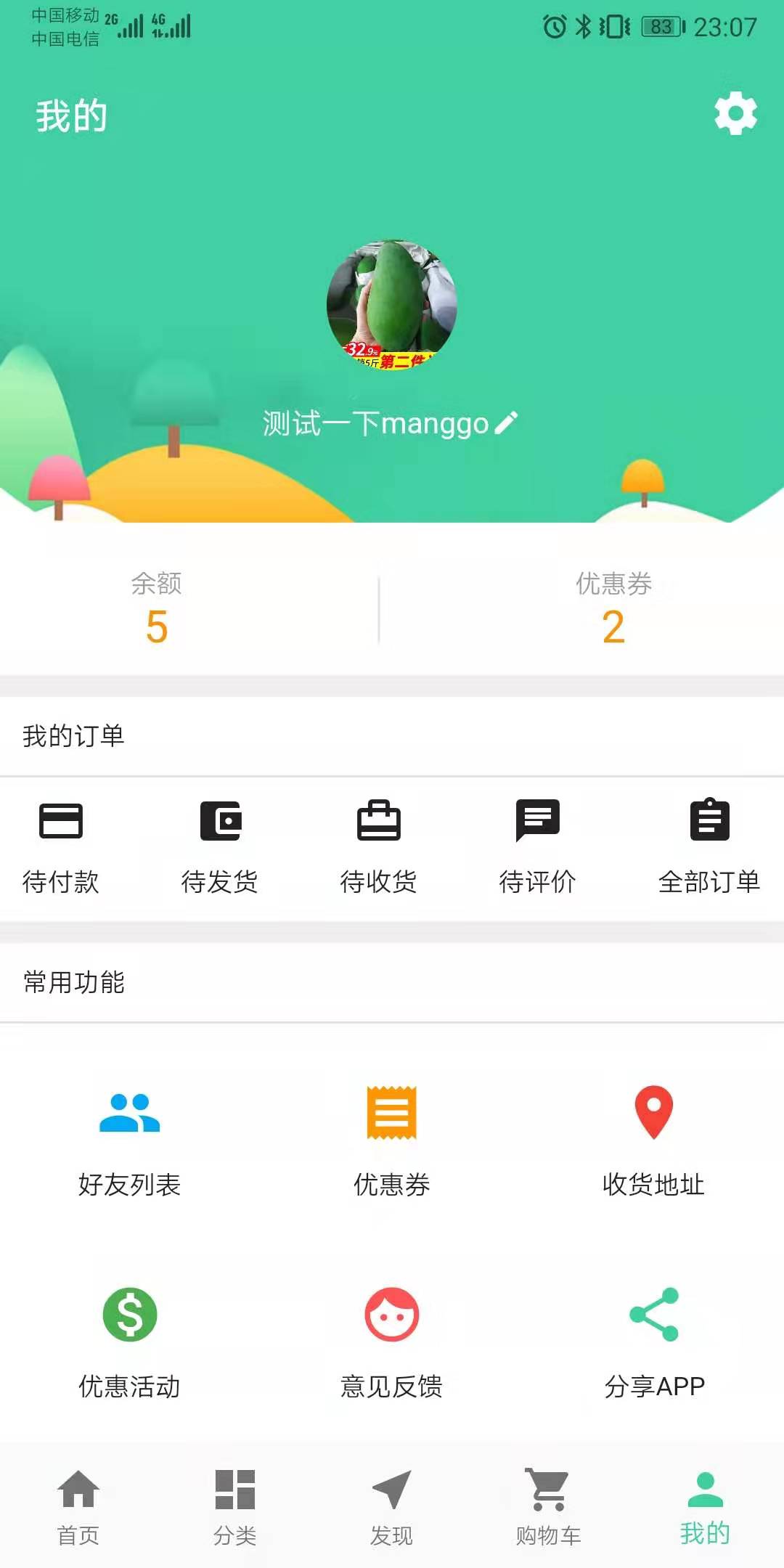View the 余额 balance
The image size is (784, 1568).
[157, 610]
